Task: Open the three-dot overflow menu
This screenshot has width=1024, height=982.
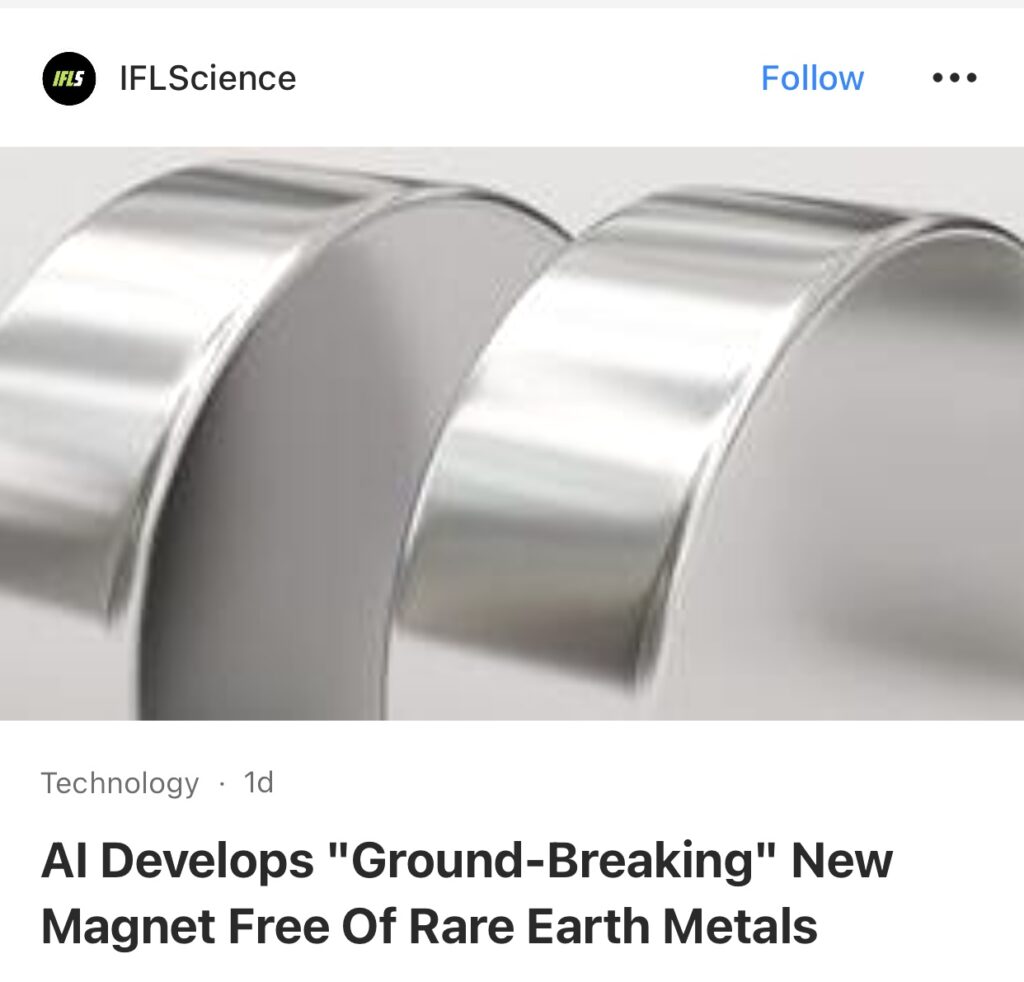Action: tap(953, 78)
